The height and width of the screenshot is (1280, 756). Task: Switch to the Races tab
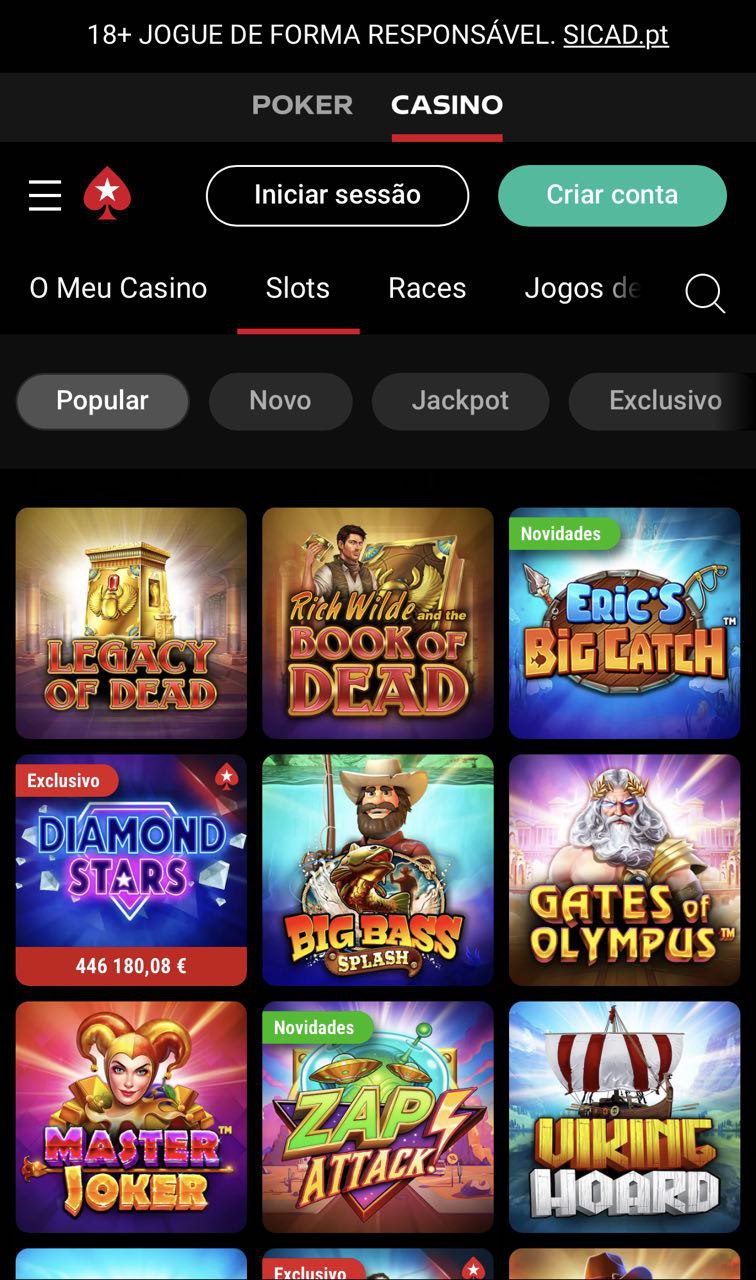click(x=427, y=288)
